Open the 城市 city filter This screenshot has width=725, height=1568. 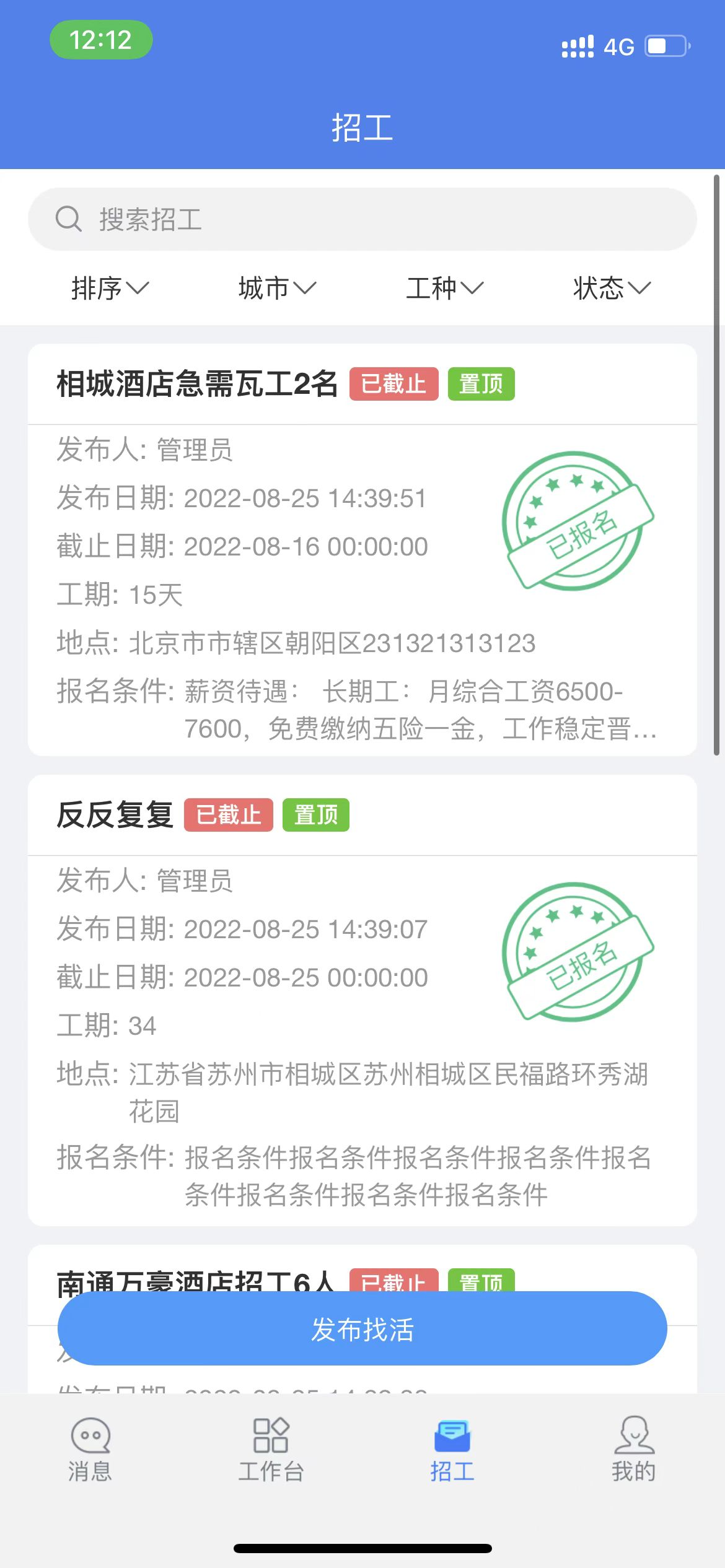(x=278, y=288)
